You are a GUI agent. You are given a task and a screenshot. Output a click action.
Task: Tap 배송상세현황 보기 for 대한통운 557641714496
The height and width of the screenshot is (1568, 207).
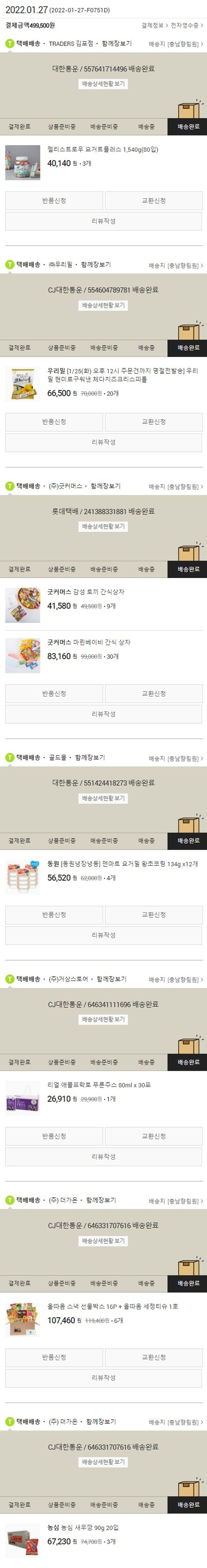coord(103,83)
